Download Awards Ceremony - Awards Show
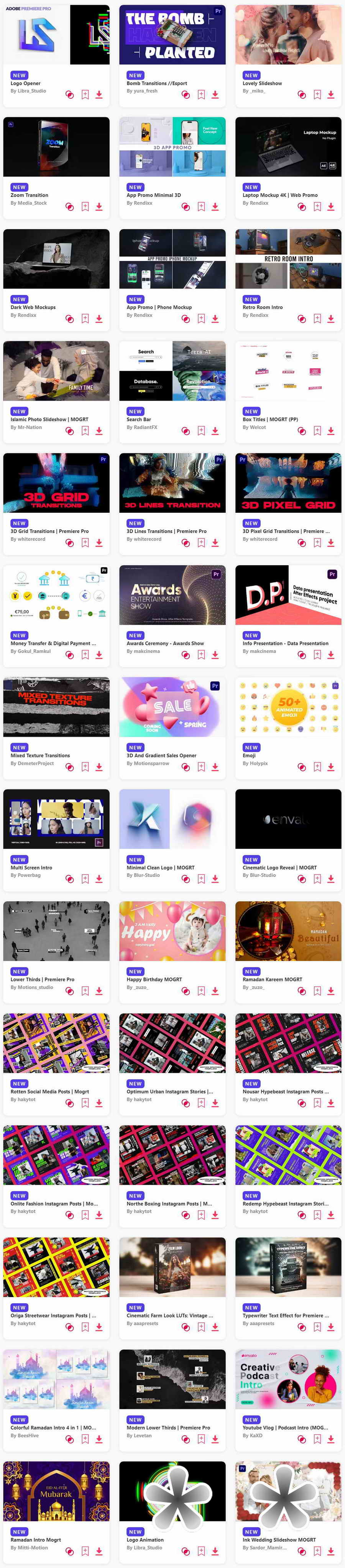Viewport: 345px width, 1568px height. pyautogui.click(x=215, y=654)
